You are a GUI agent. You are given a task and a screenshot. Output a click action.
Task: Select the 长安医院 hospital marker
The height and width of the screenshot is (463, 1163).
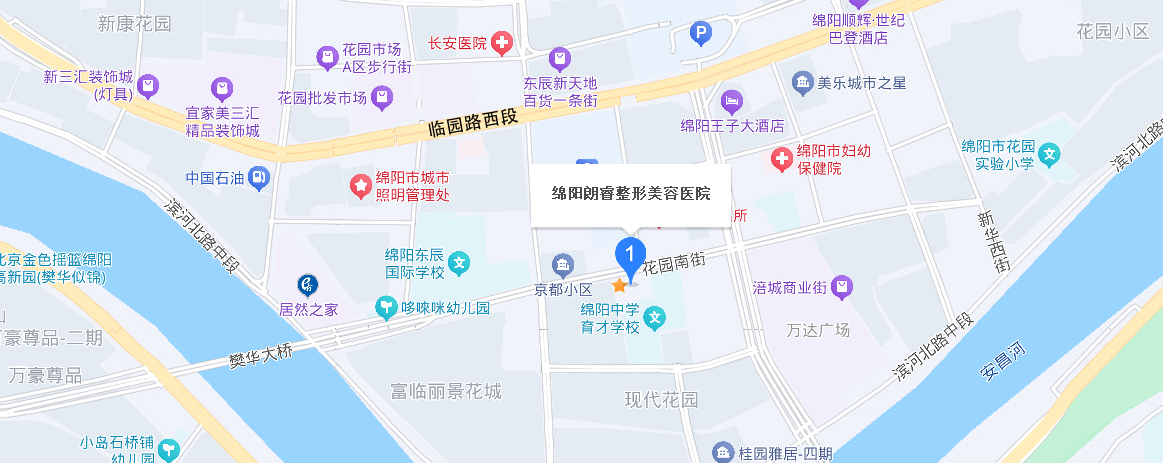pos(499,43)
